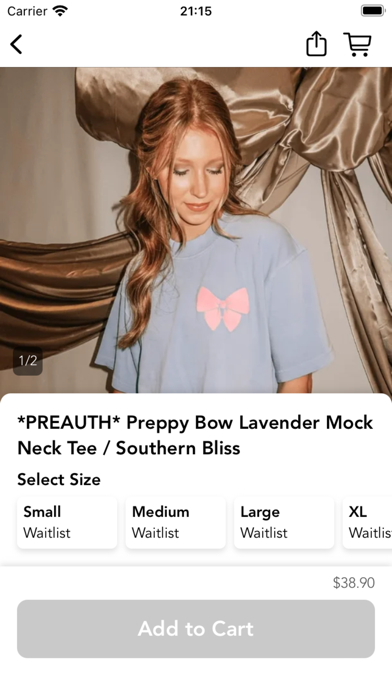Select the XL size
The image size is (392, 696).
pos(367,522)
